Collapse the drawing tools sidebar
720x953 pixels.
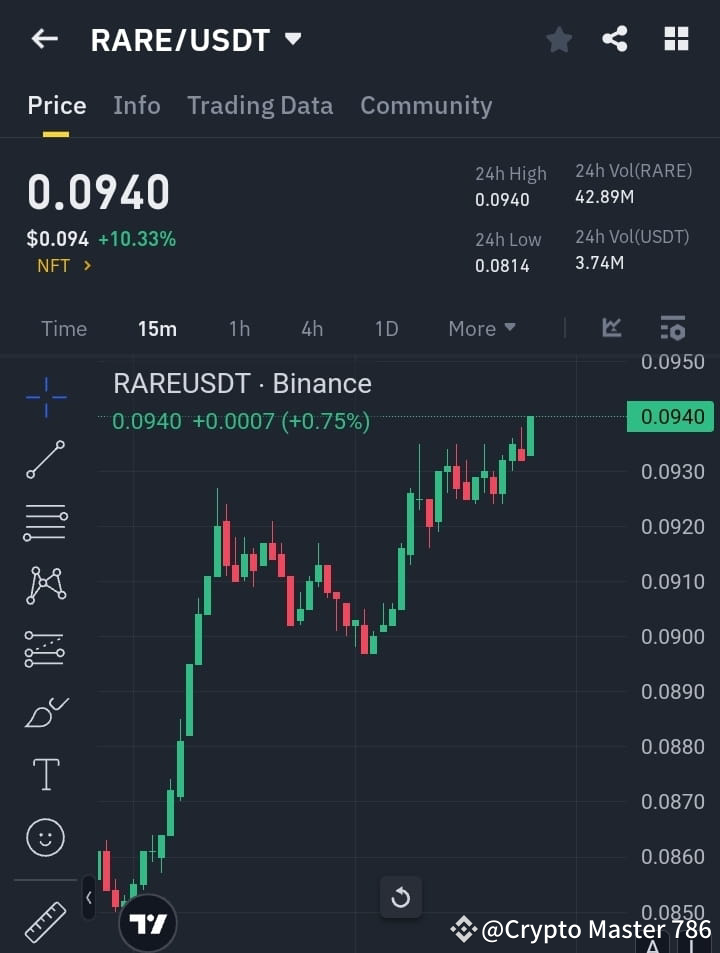click(x=89, y=897)
